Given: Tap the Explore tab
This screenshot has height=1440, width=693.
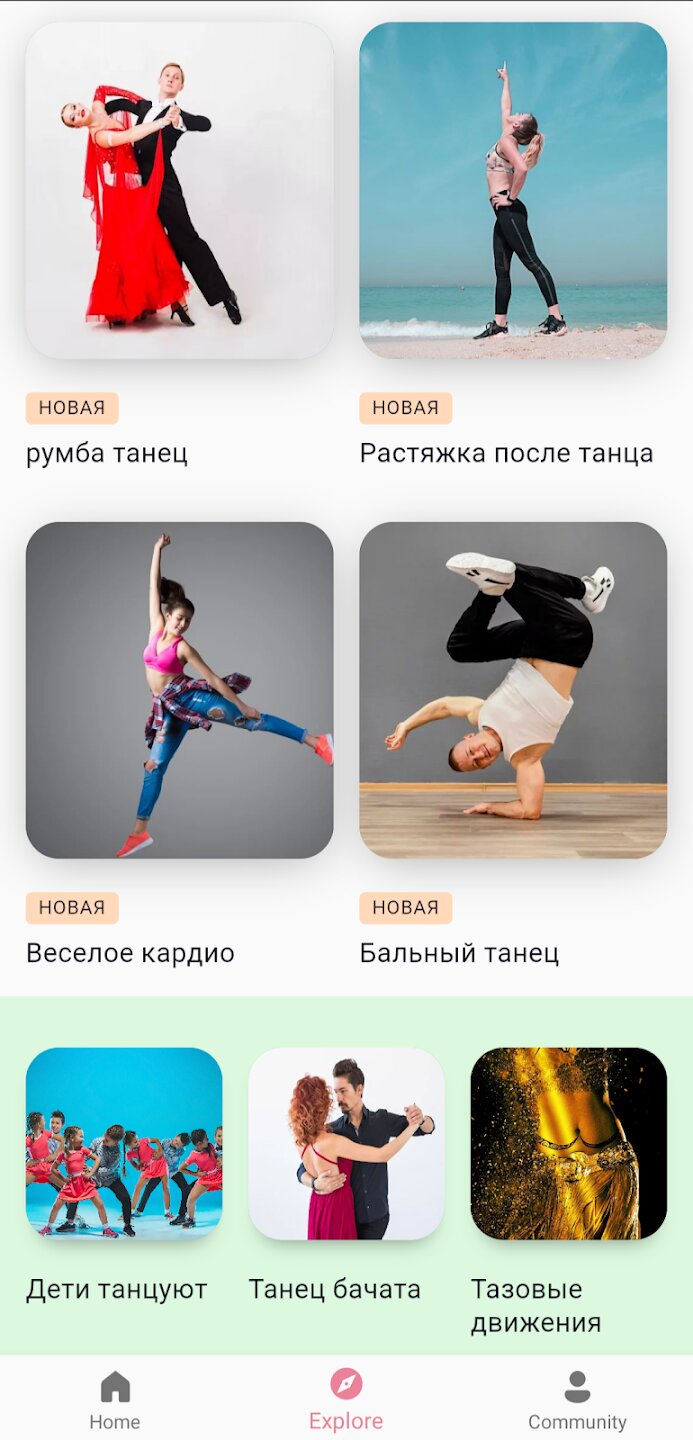Looking at the screenshot, I should 346,1400.
